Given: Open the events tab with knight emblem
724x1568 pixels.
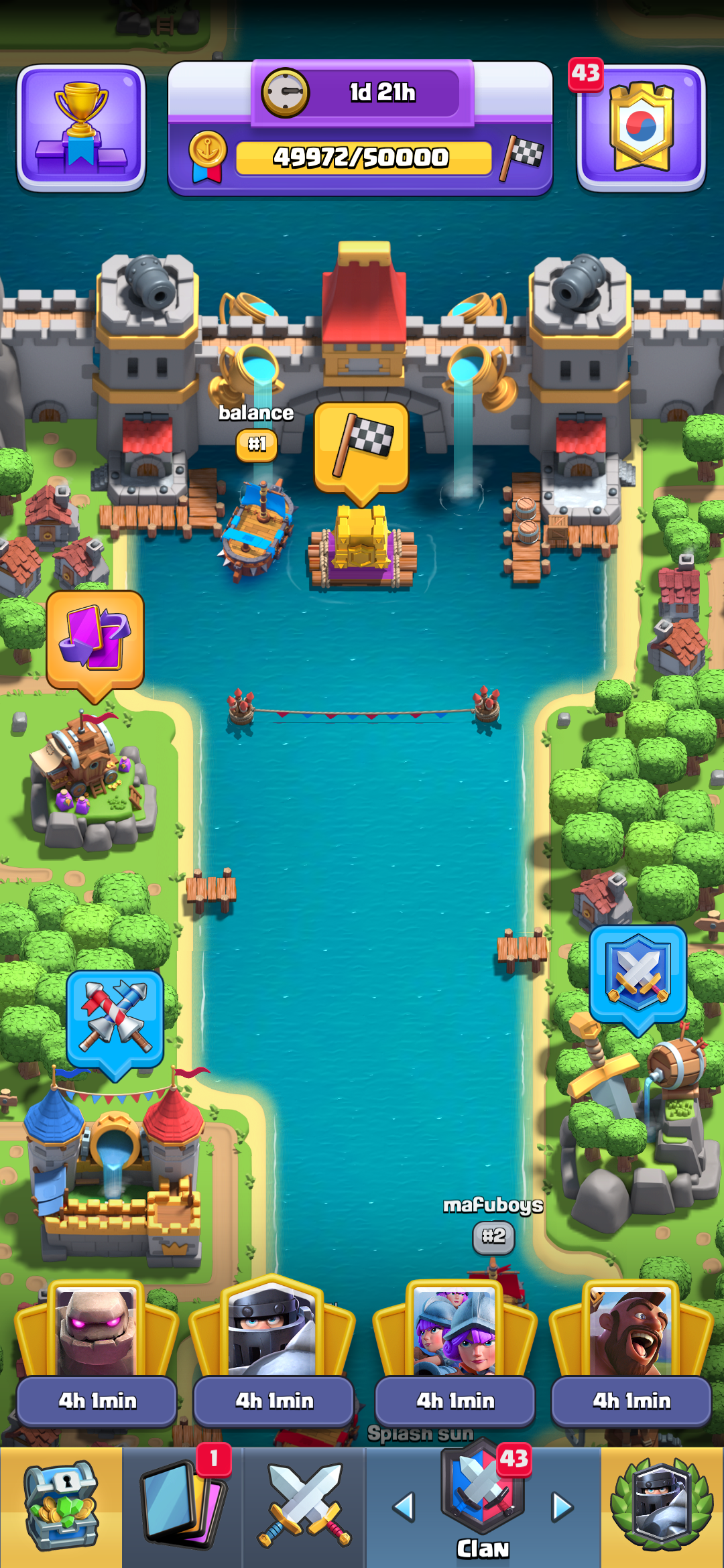Looking at the screenshot, I should [662, 1508].
